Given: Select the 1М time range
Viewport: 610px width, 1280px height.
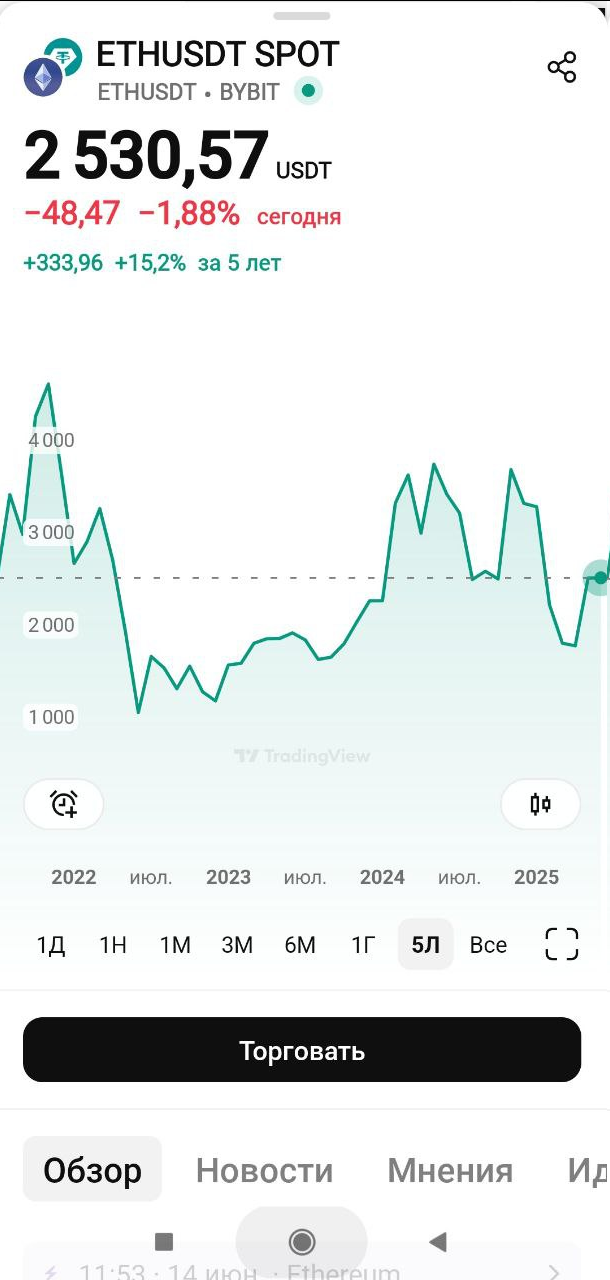Looking at the screenshot, I should 175,945.
